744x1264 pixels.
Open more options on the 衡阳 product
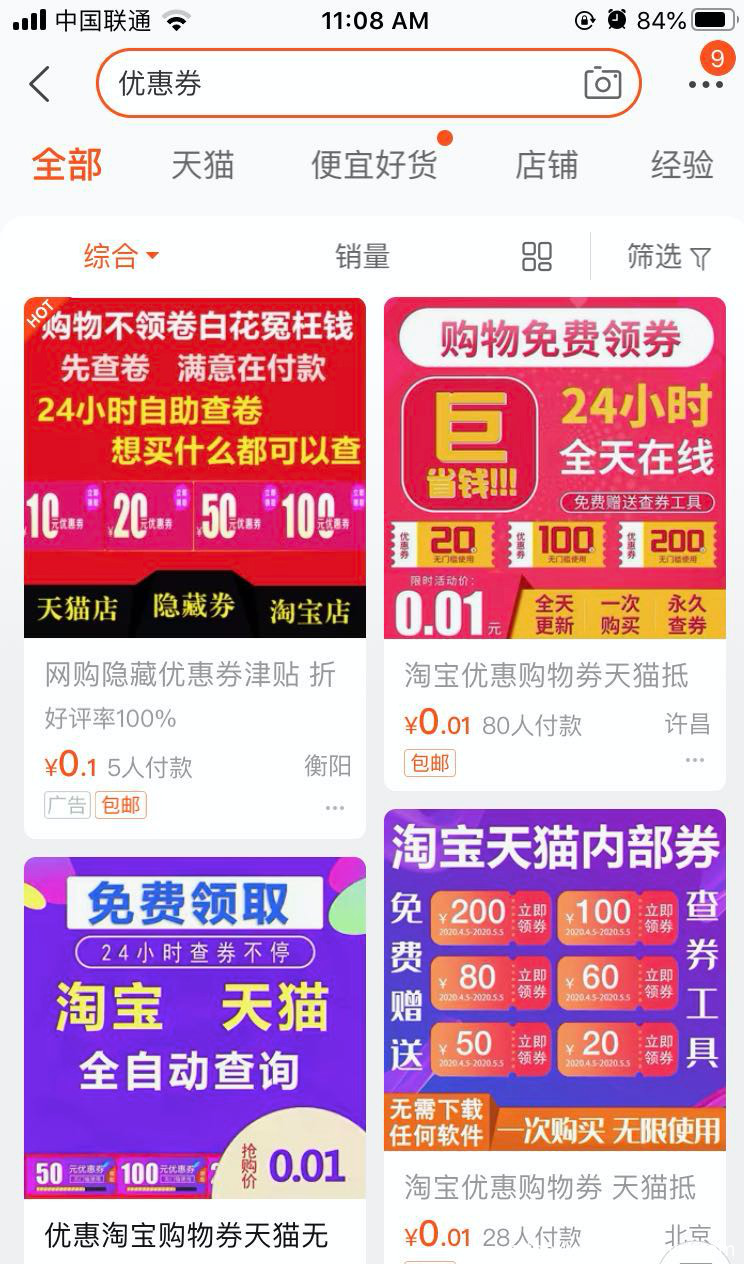(x=335, y=807)
